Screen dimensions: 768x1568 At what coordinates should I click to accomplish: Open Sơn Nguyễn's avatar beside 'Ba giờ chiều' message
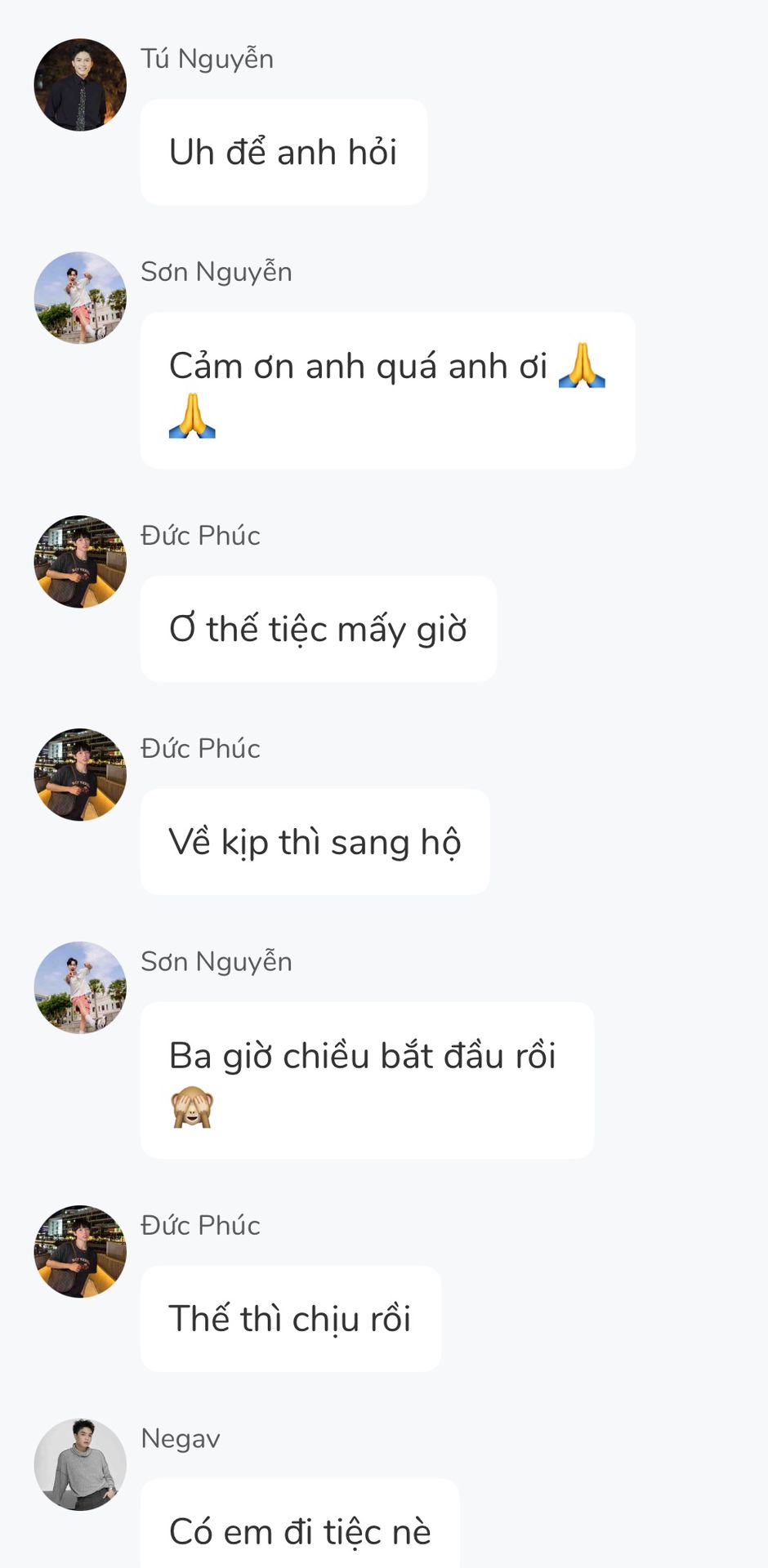[80, 988]
